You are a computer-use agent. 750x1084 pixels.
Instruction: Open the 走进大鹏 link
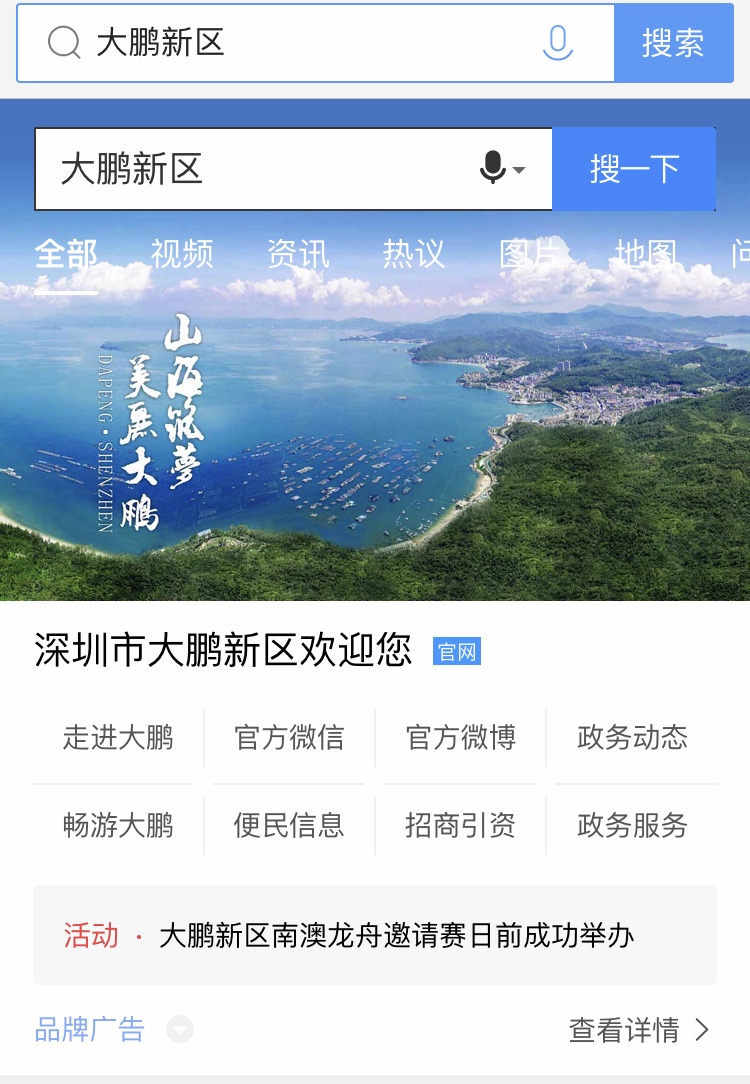118,738
